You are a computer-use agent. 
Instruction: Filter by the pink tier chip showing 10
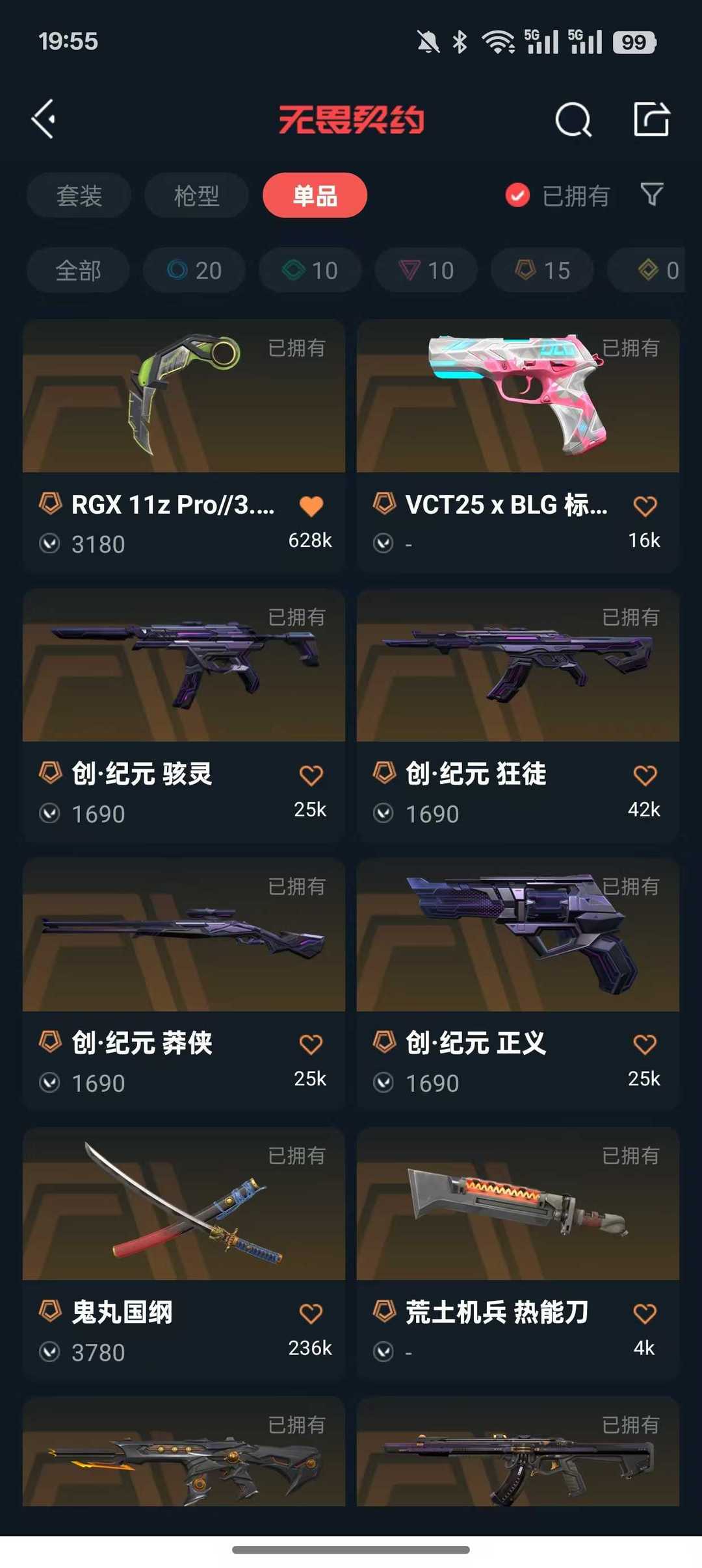(426, 270)
